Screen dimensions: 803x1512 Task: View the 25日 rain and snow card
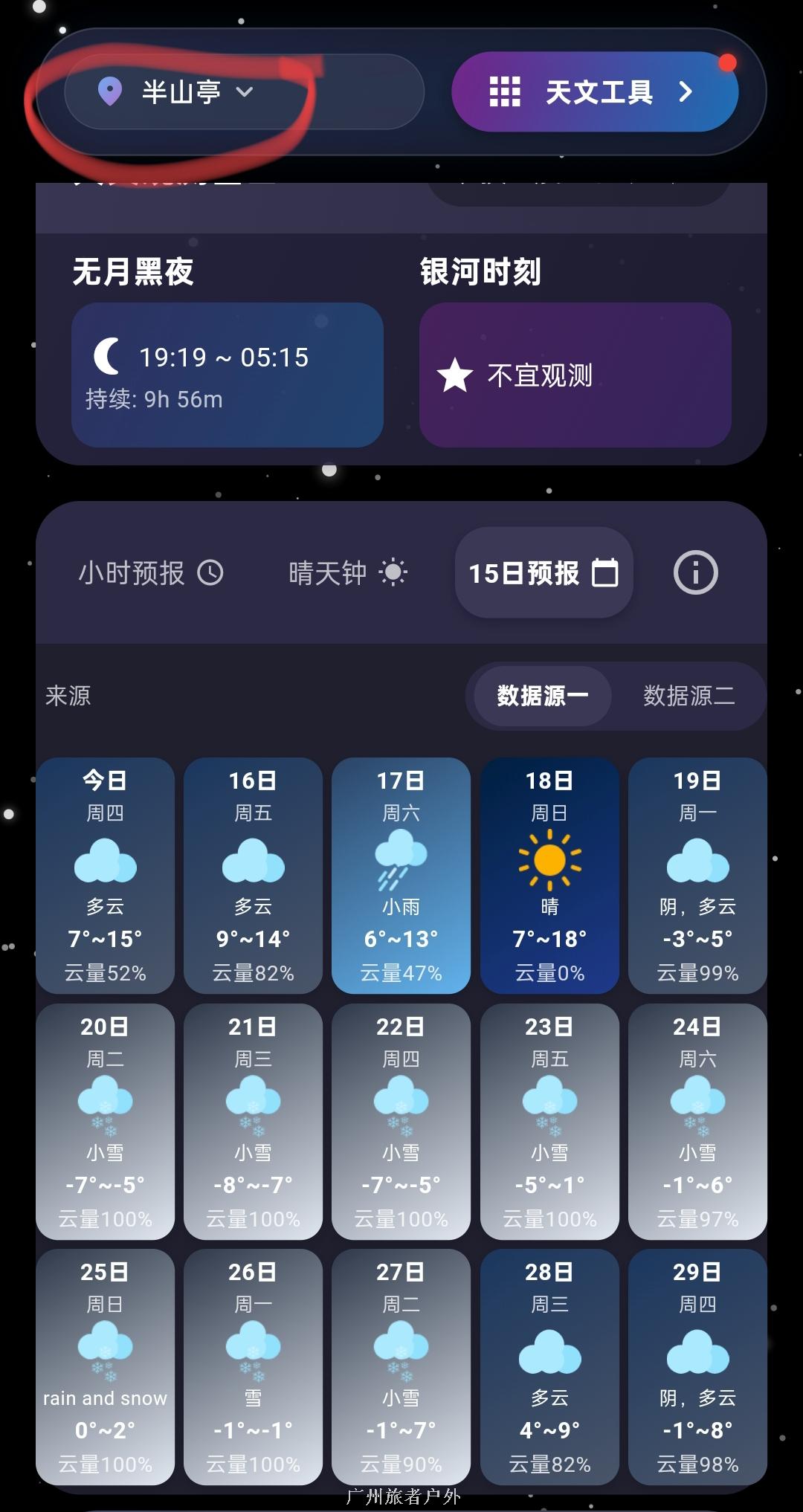[x=105, y=1366]
